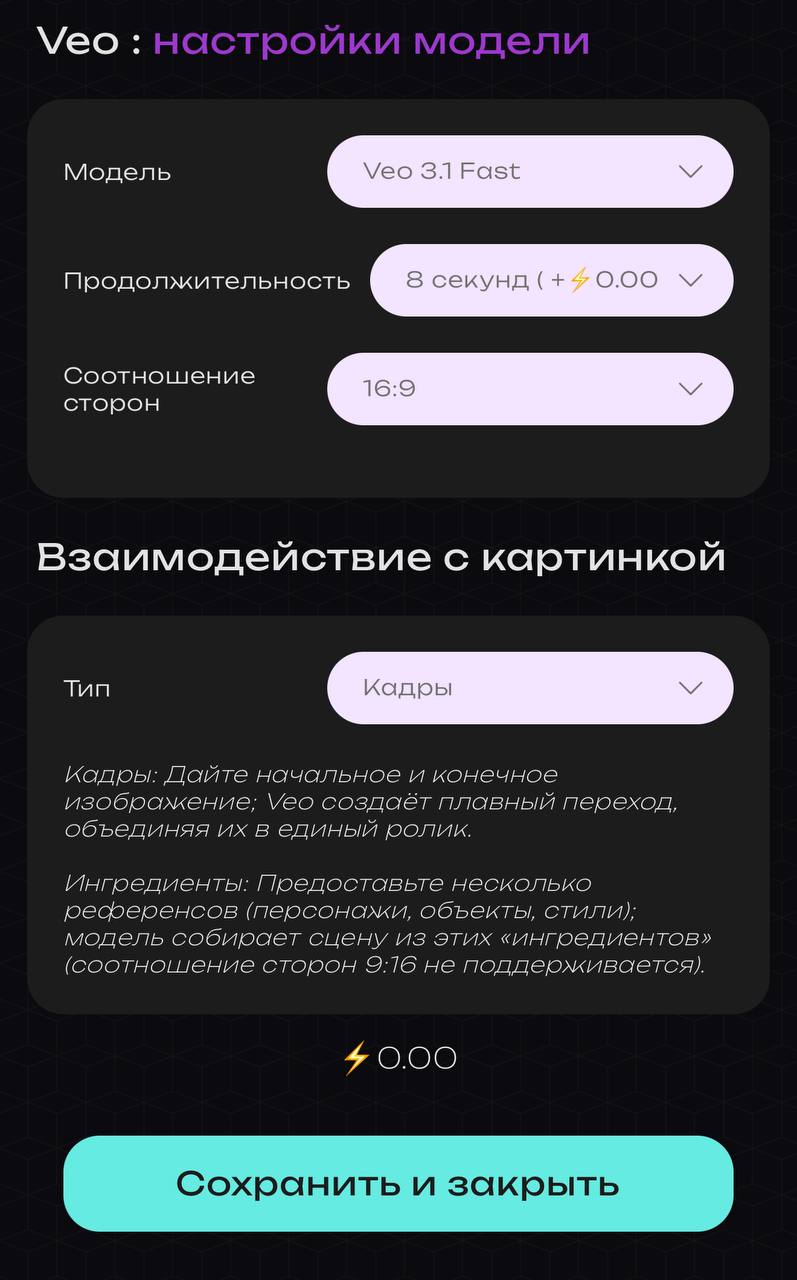Image resolution: width=797 pixels, height=1280 pixels.
Task: Expand the Тип dropdown set to Кадры
Action: pyautogui.click(x=530, y=688)
